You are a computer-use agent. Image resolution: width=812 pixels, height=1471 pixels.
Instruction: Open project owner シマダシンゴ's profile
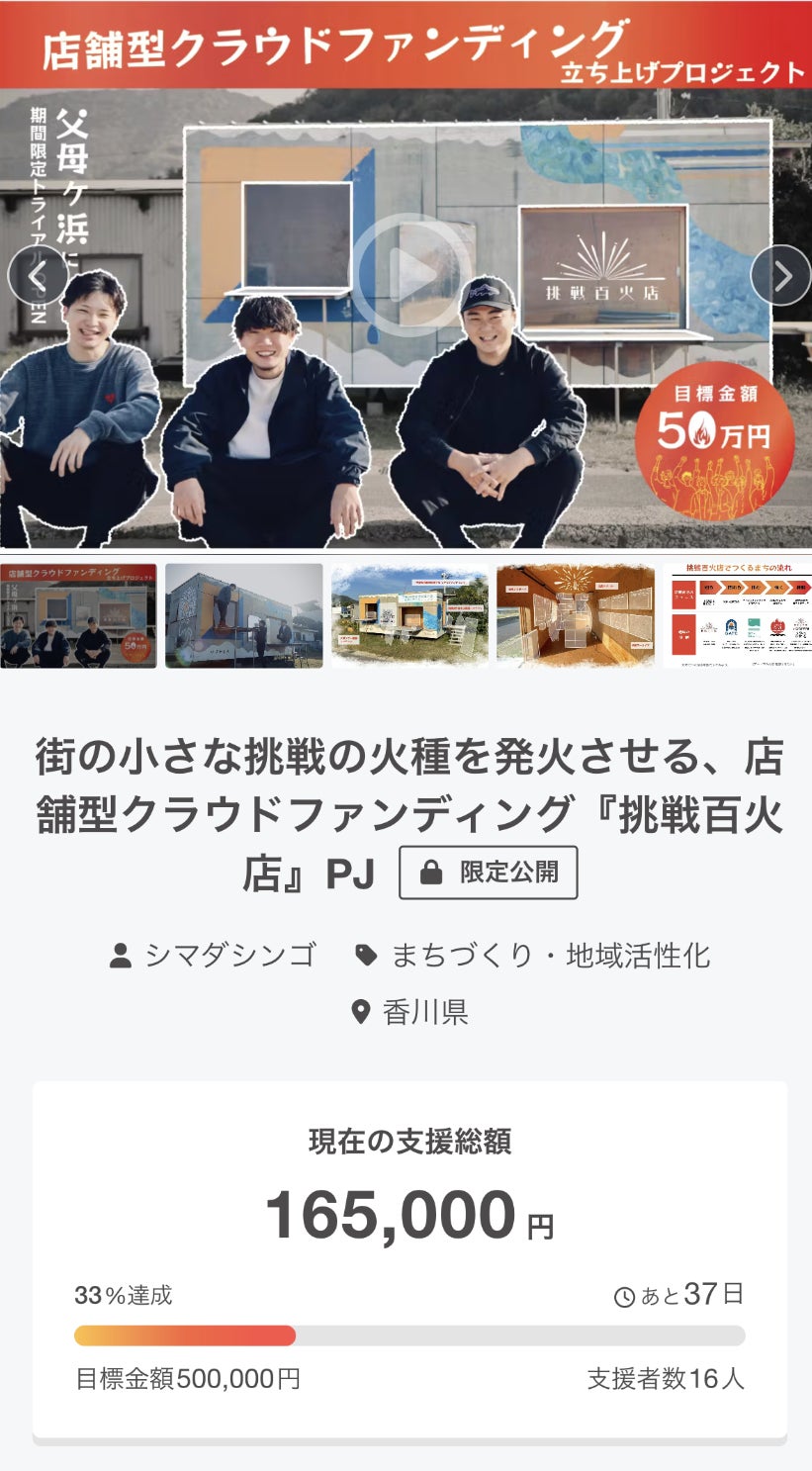[229, 956]
